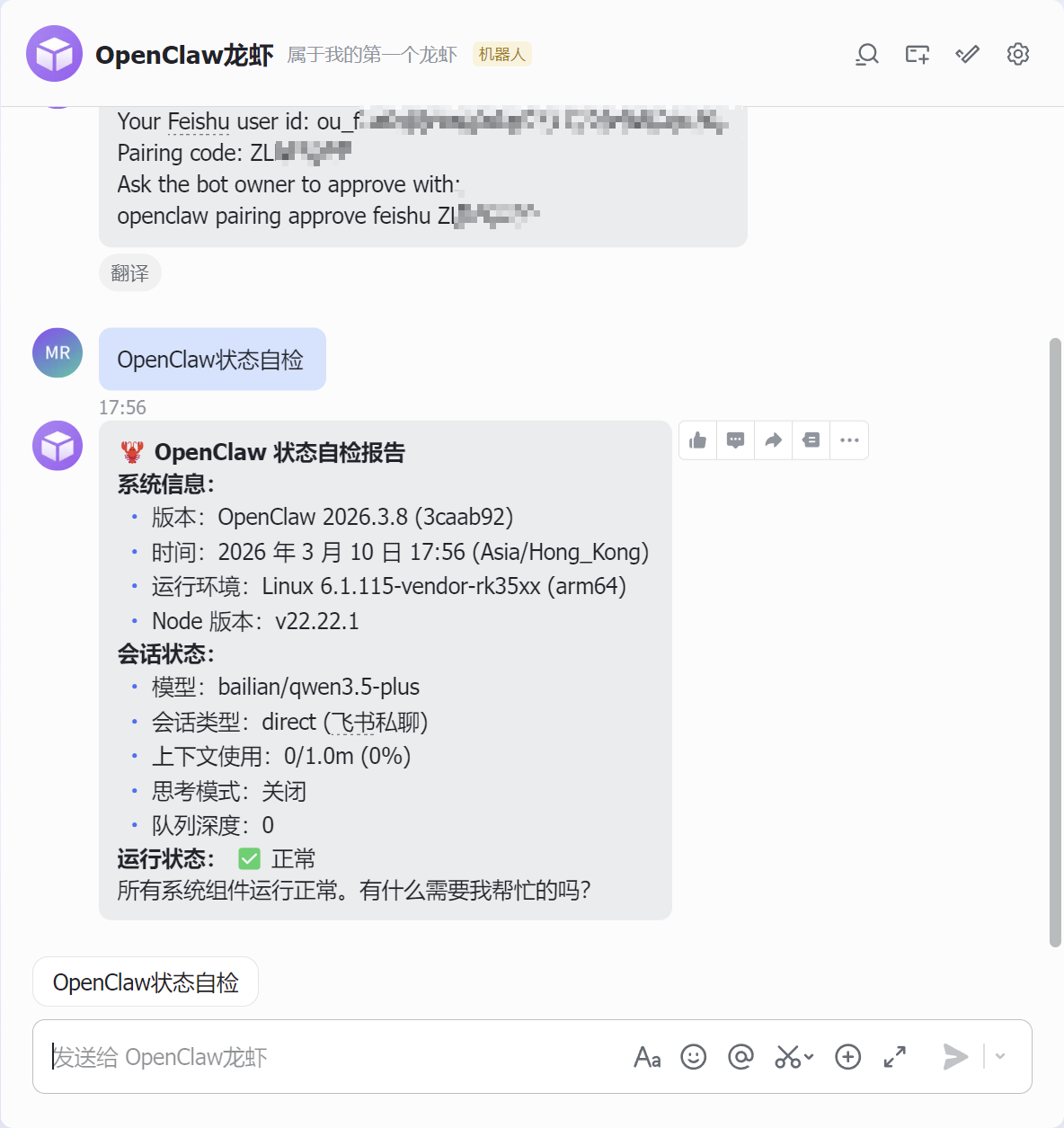The image size is (1064, 1128).
Task: Search within the OpenClaw龙虾 chat
Action: click(866, 55)
